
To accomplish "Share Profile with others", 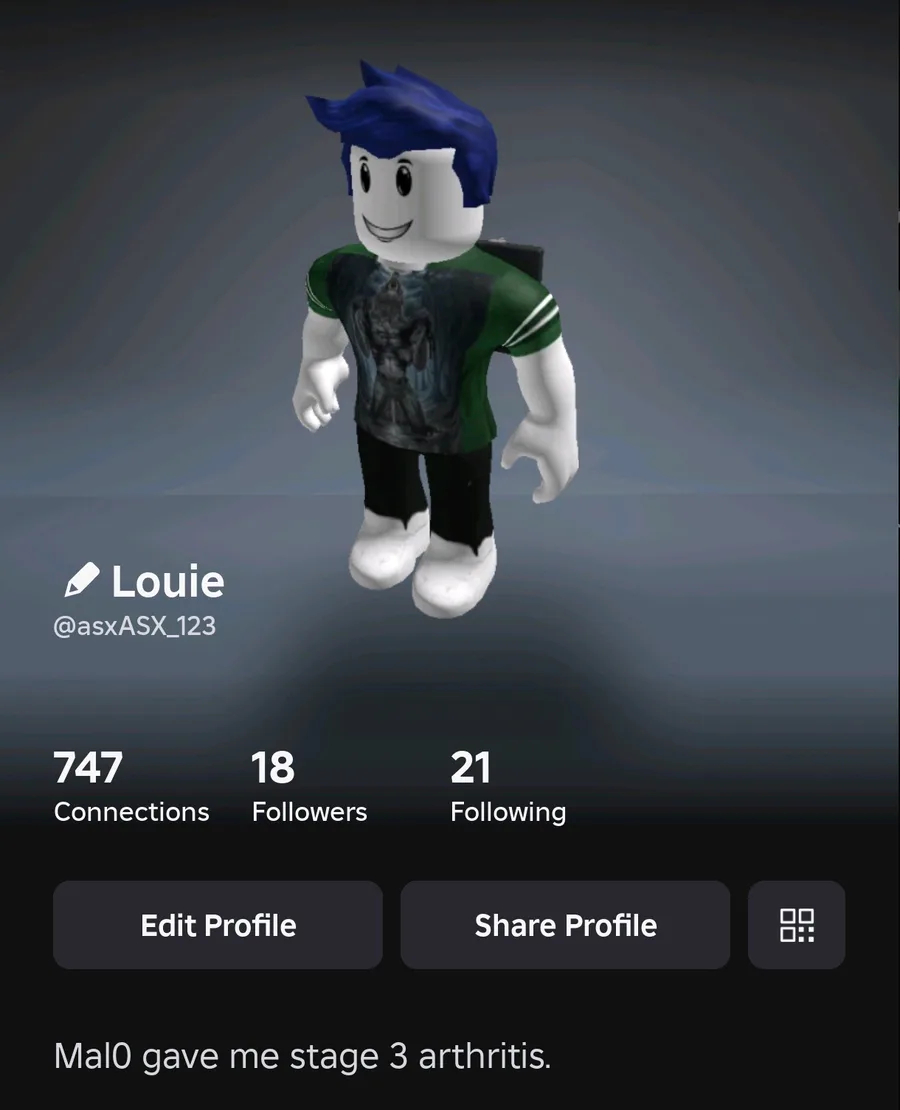I will point(565,925).
